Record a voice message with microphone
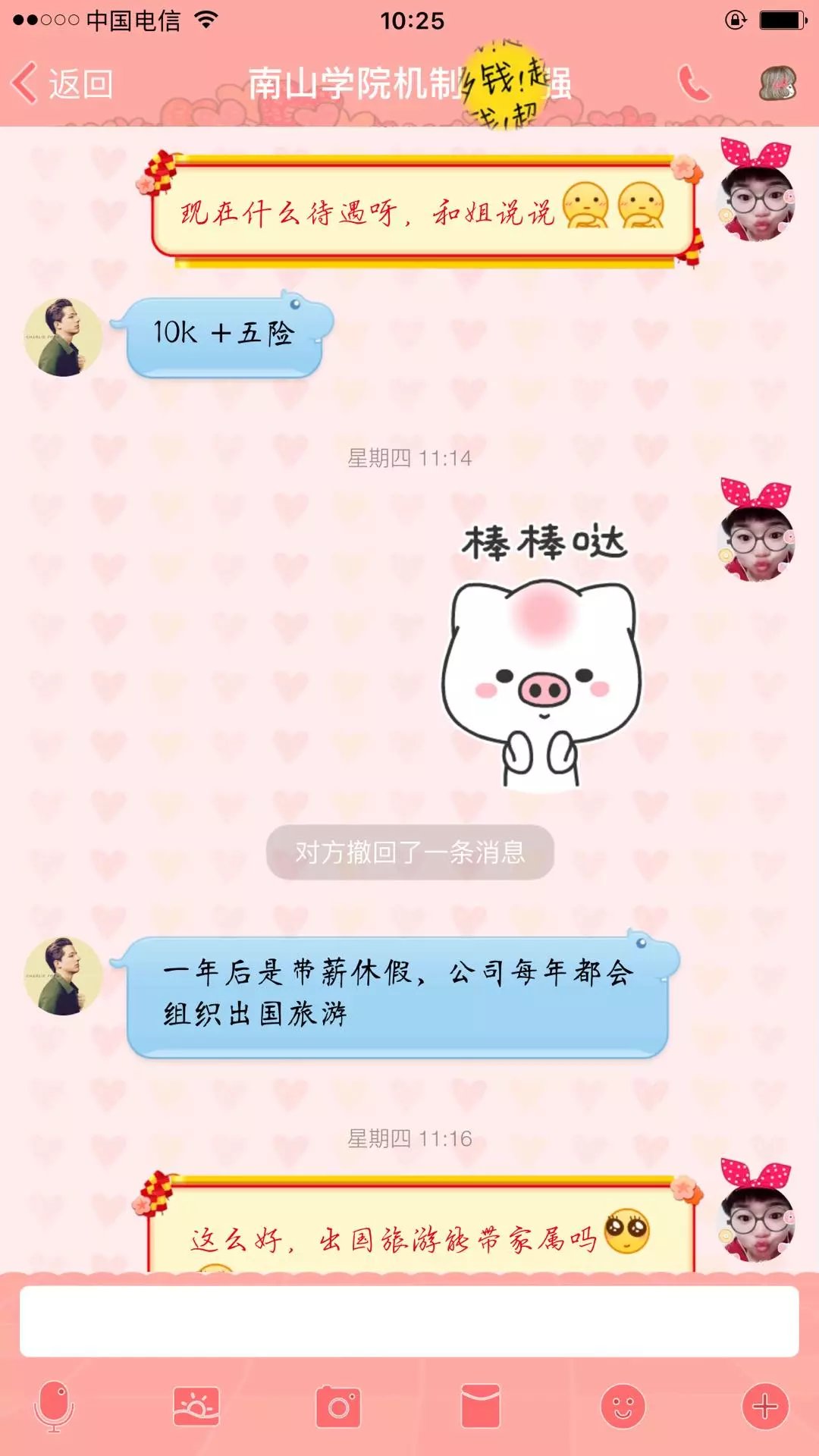Image resolution: width=819 pixels, height=1456 pixels. [54, 1407]
